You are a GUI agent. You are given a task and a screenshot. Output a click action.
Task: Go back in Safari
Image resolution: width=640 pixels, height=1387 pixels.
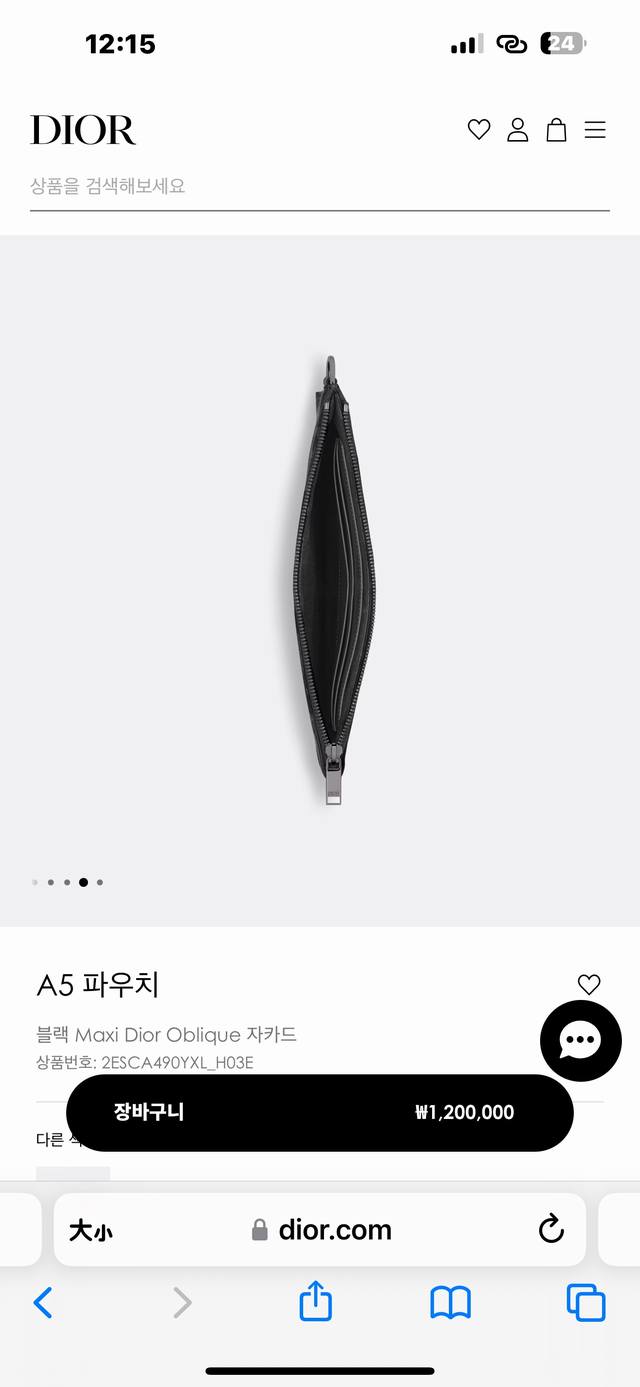(x=43, y=1303)
